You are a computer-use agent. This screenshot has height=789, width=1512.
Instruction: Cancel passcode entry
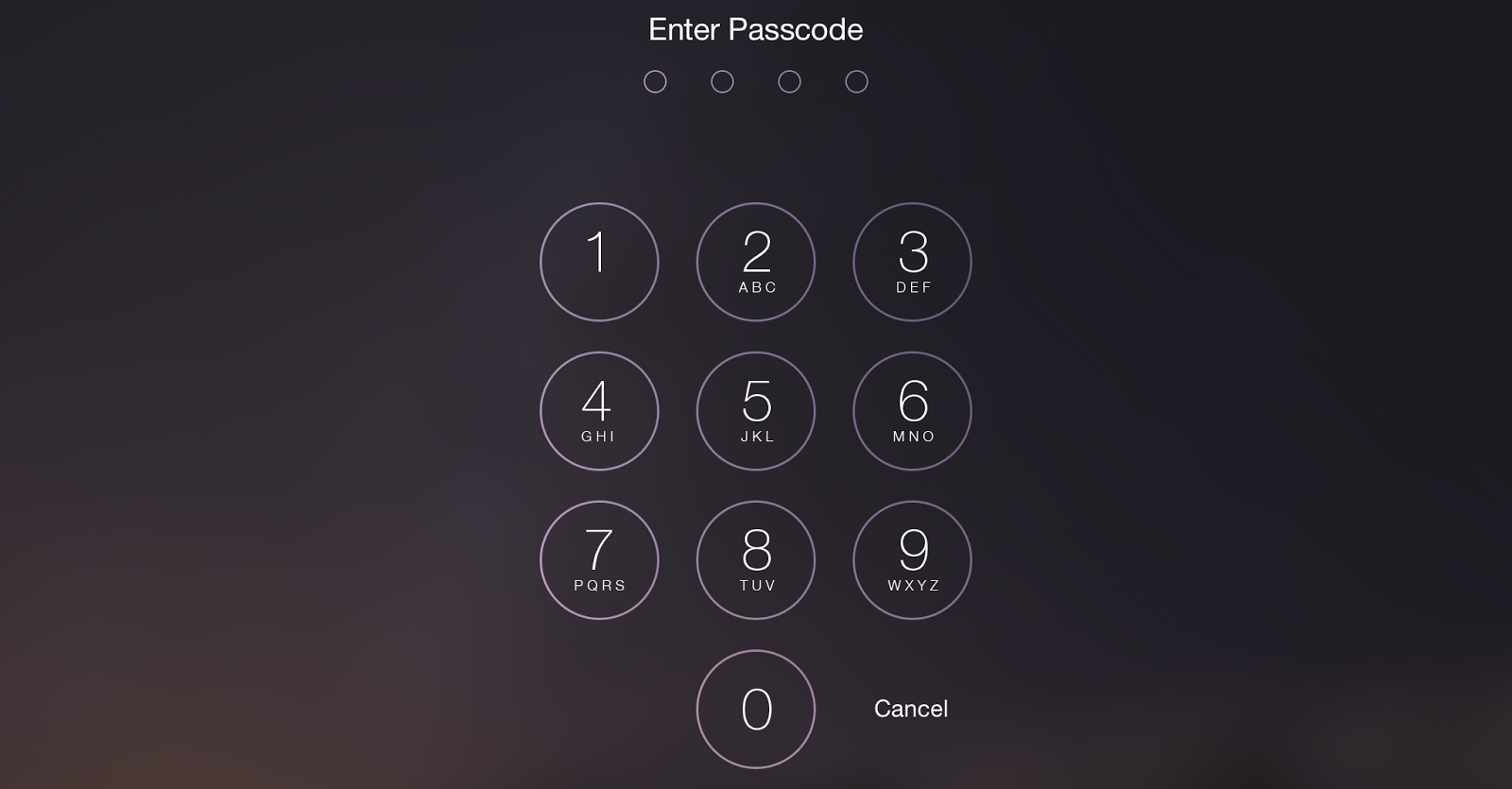(x=910, y=709)
